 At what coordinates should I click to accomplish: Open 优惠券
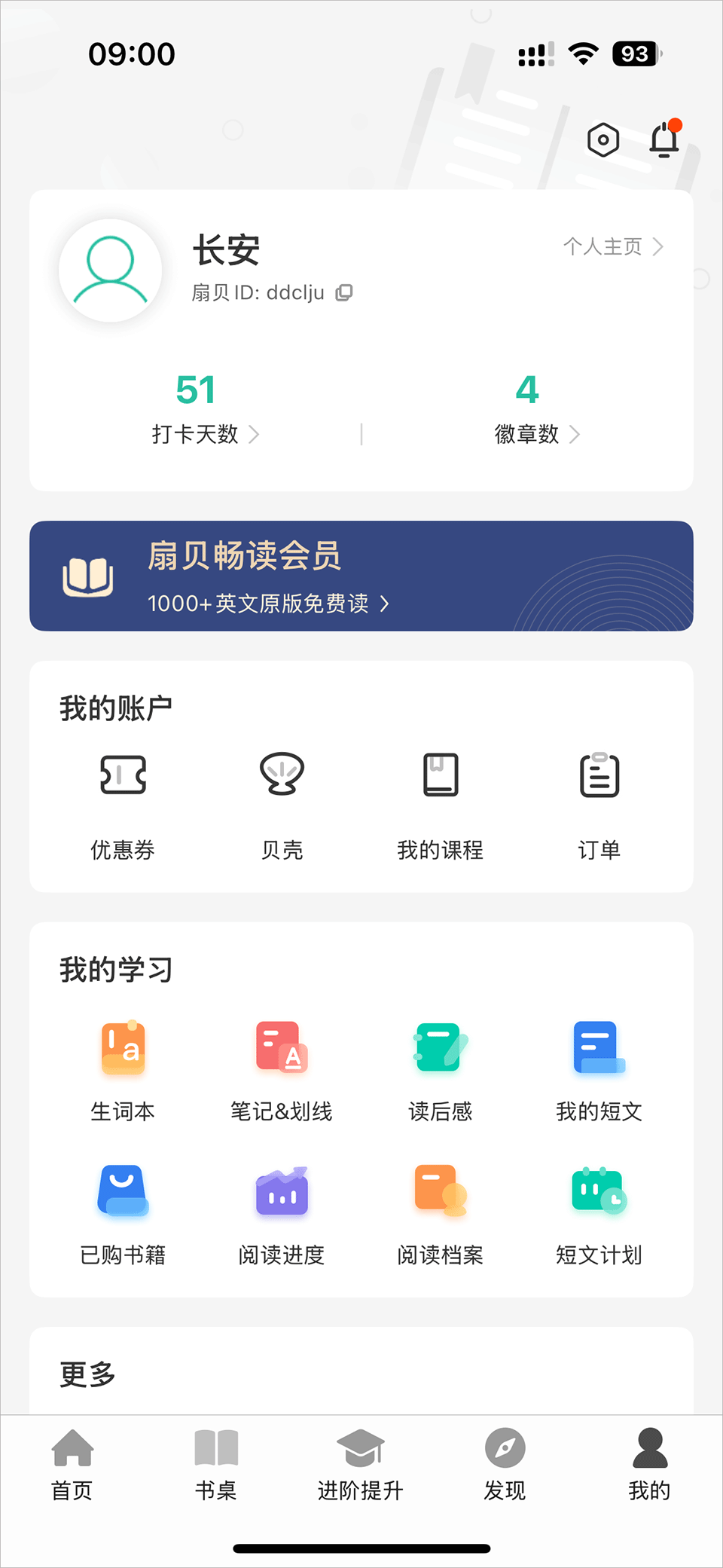point(123,803)
